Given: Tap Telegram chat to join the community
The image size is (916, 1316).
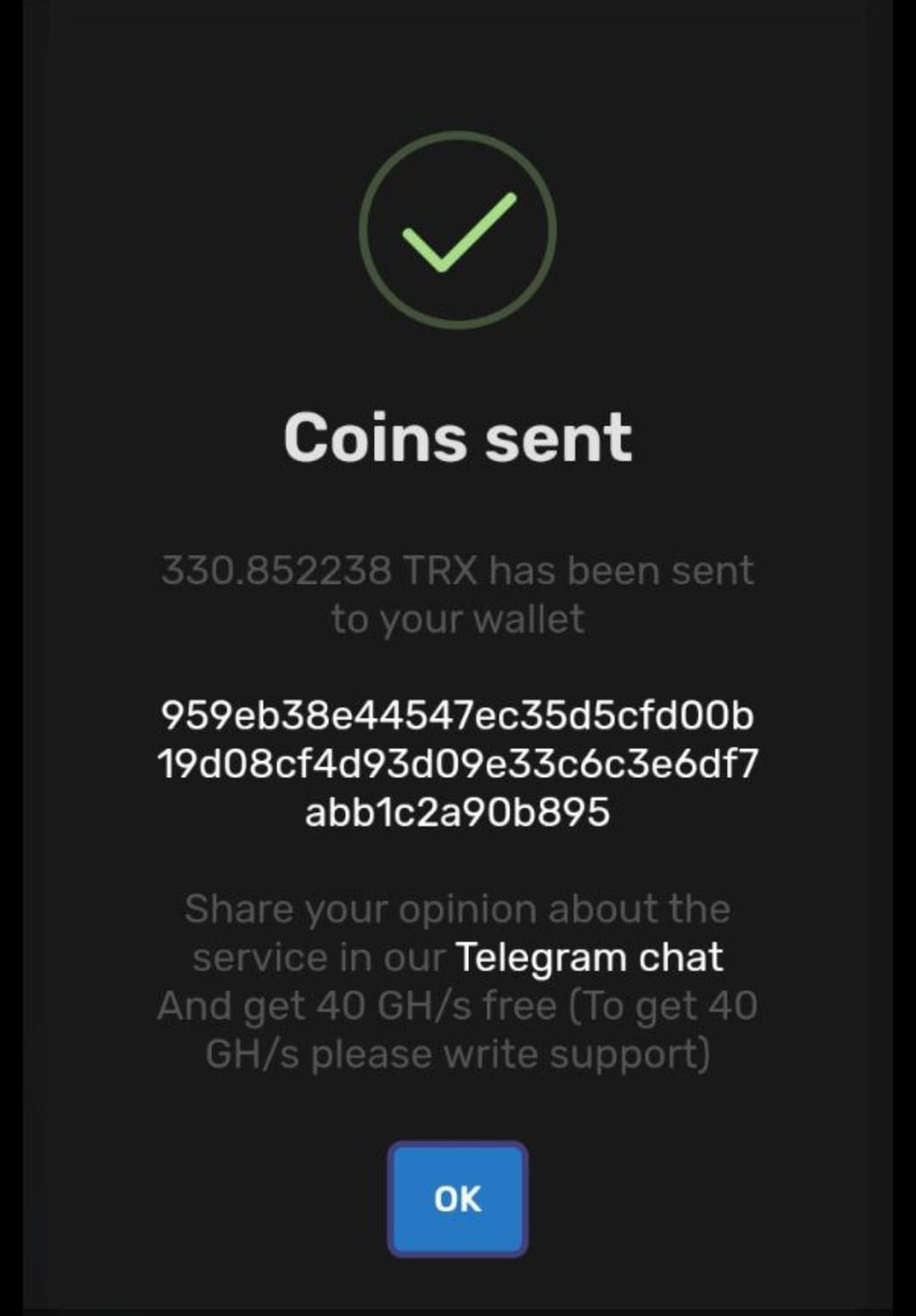Looking at the screenshot, I should coord(588,957).
